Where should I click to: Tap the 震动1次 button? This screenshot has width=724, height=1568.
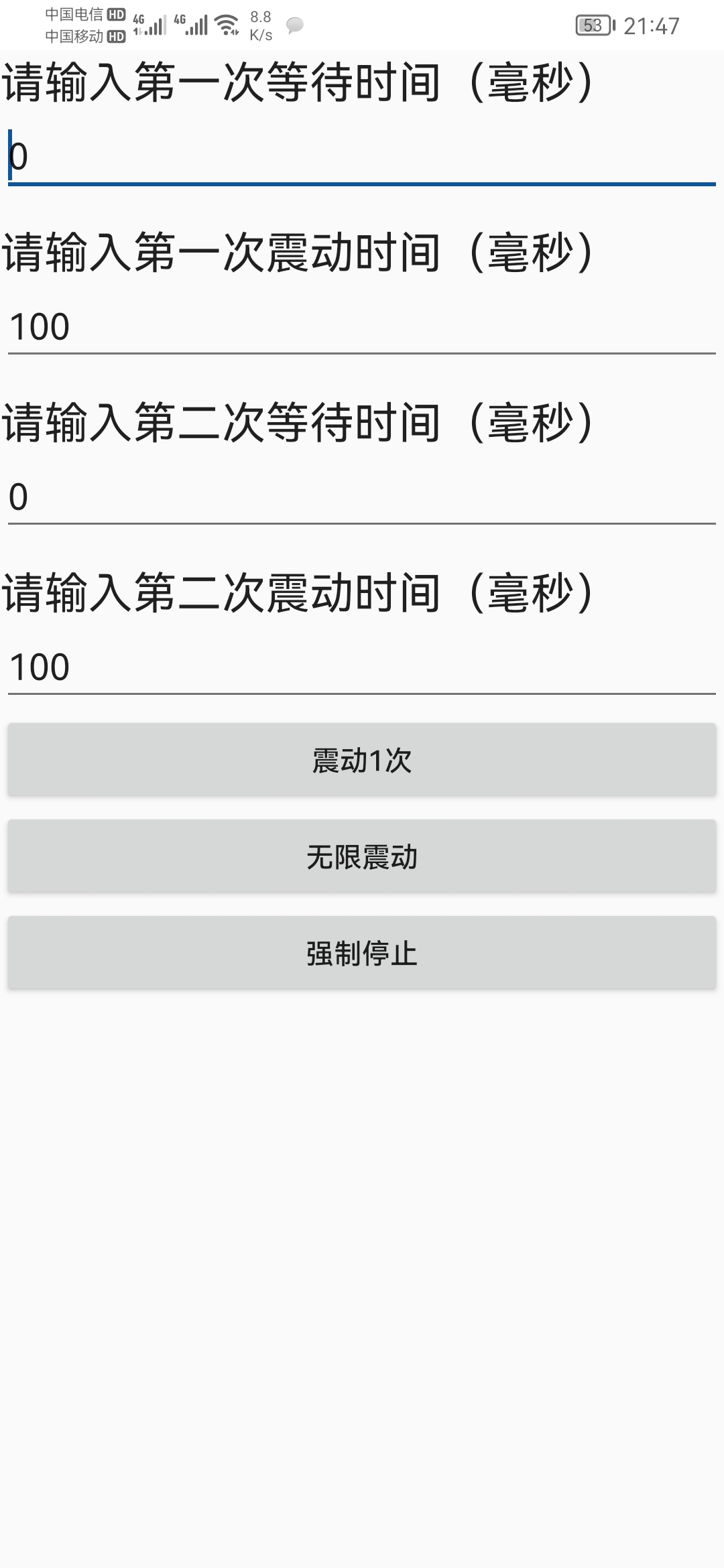tap(362, 760)
